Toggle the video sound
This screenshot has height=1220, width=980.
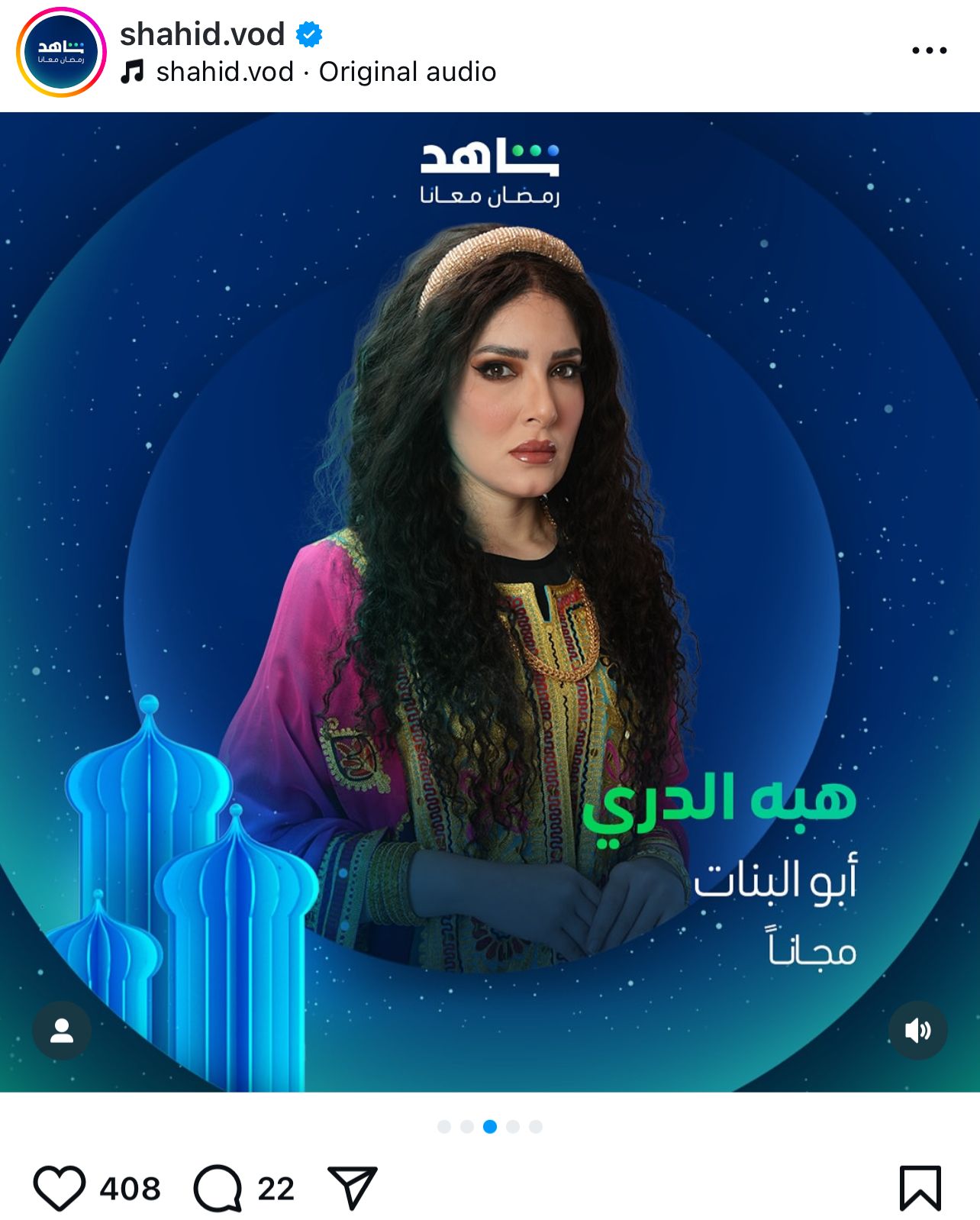point(917,1031)
